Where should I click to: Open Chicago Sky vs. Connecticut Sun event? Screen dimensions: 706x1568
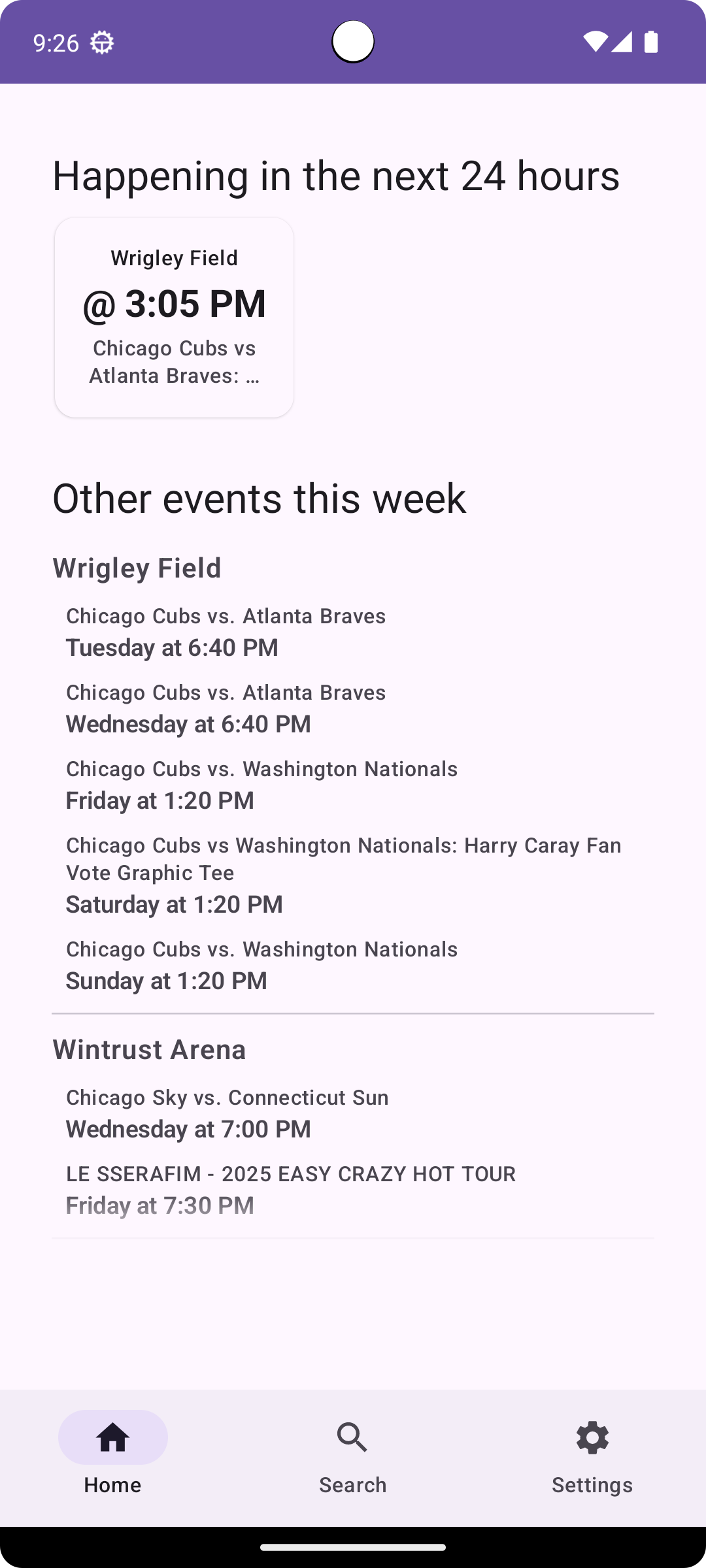[x=227, y=1113]
